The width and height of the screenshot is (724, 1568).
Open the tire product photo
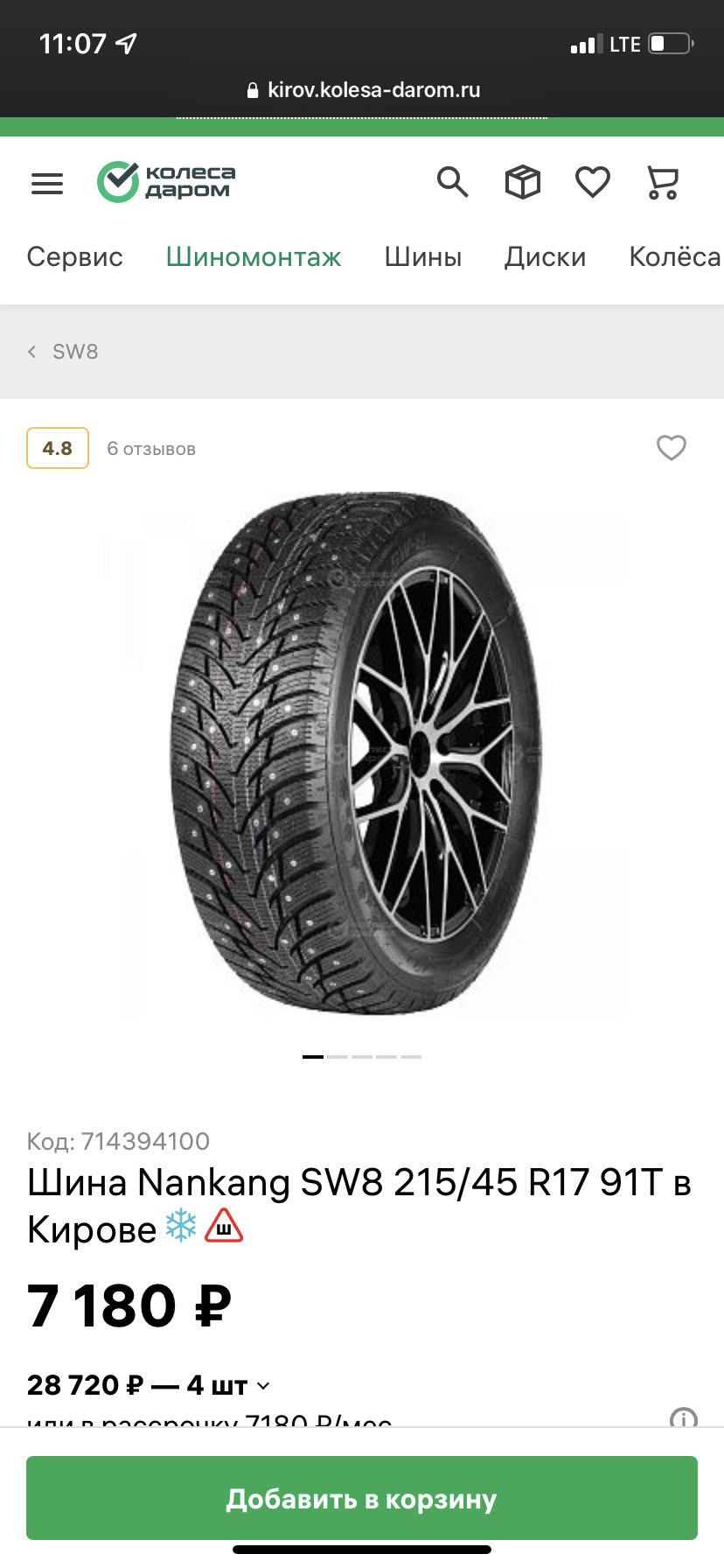point(362,752)
